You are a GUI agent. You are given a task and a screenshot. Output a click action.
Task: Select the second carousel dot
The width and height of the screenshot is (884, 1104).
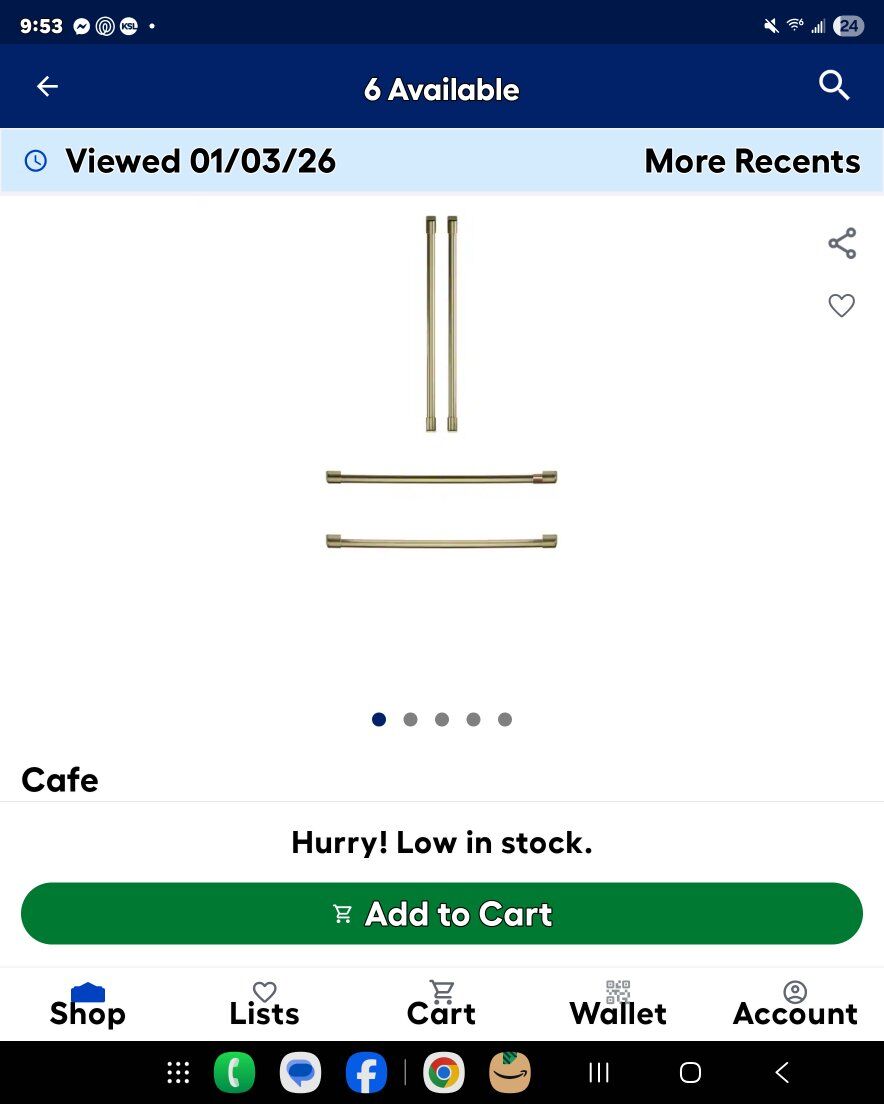[410, 719]
